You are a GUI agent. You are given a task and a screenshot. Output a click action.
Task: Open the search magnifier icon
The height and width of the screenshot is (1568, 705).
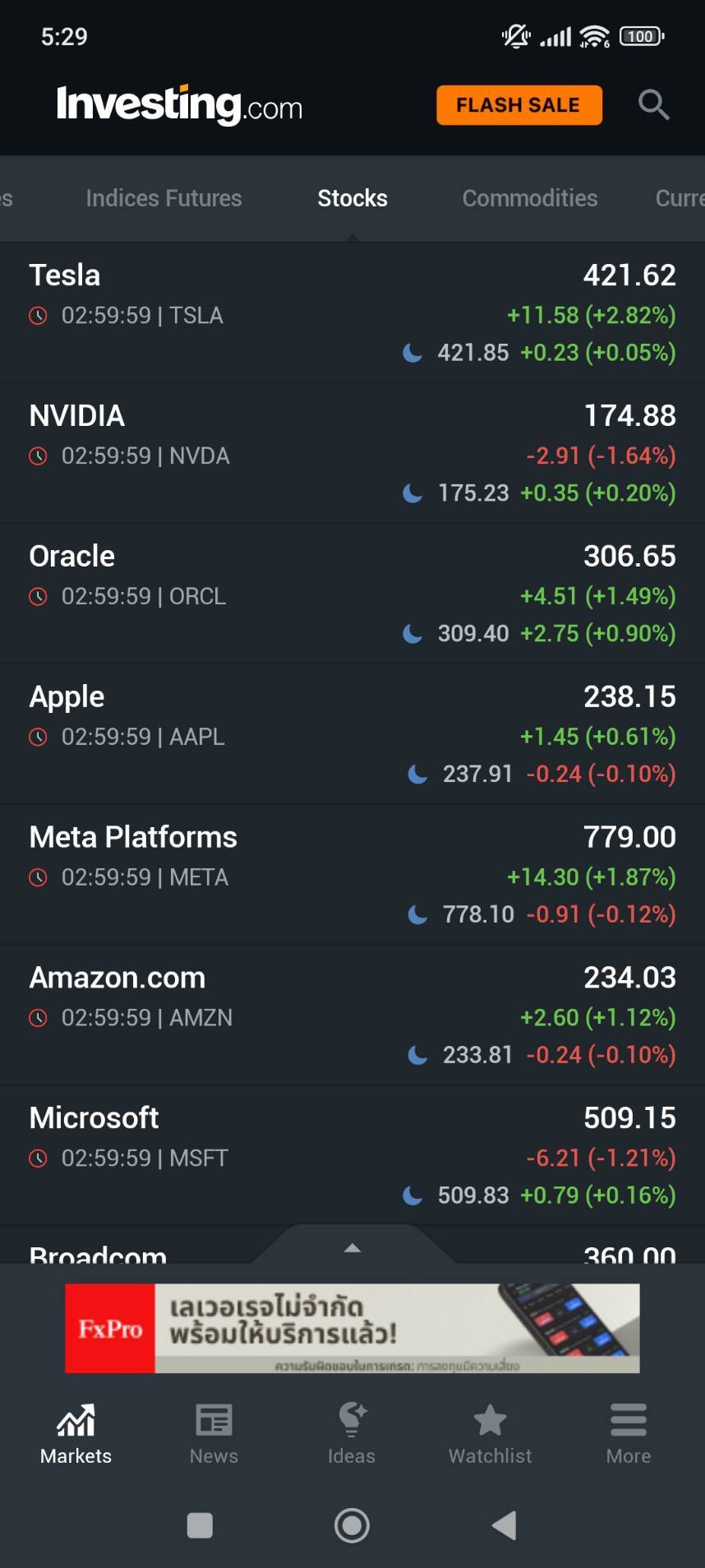(654, 105)
